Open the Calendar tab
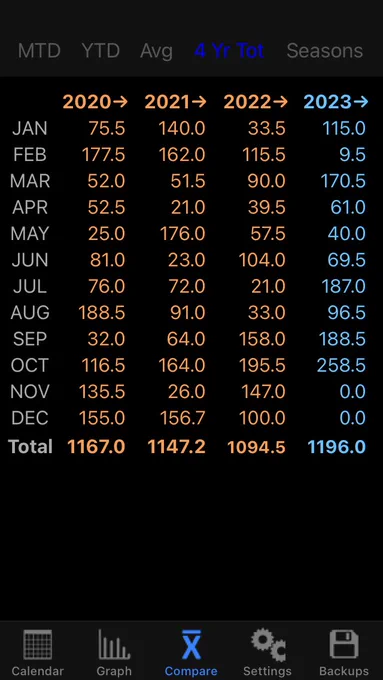The image size is (383, 680). click(x=38, y=653)
